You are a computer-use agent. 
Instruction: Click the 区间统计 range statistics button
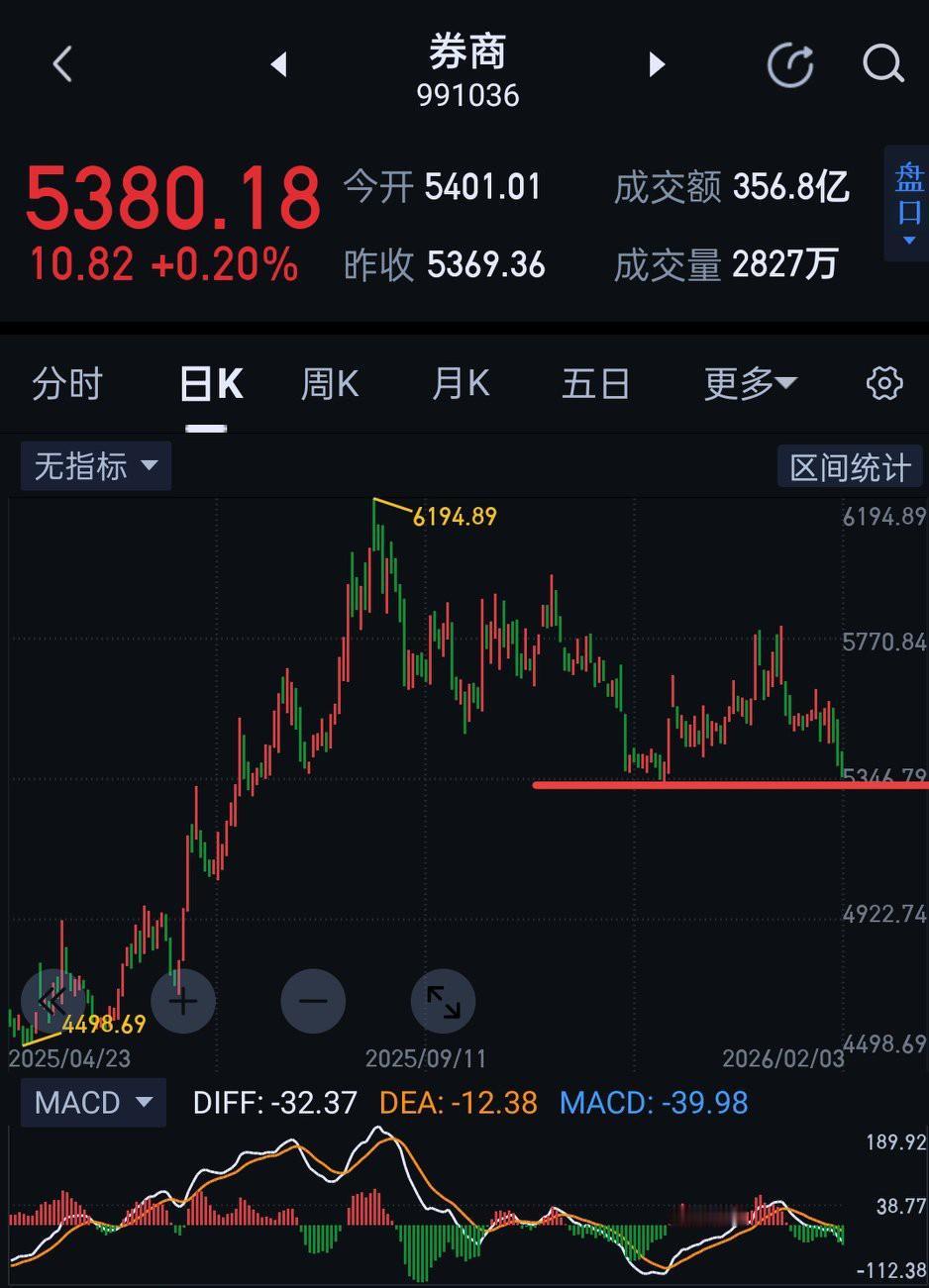[x=849, y=465]
